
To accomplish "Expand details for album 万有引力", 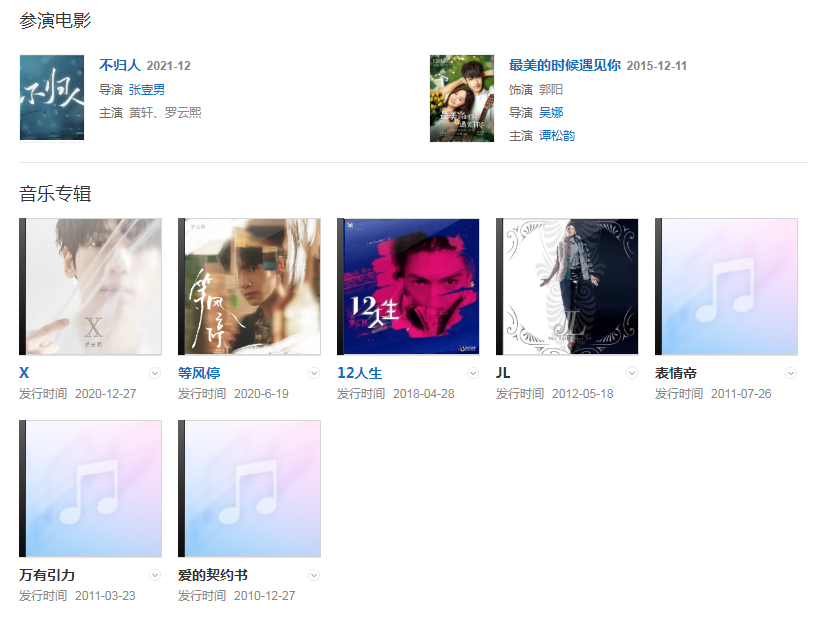I will 155,575.
